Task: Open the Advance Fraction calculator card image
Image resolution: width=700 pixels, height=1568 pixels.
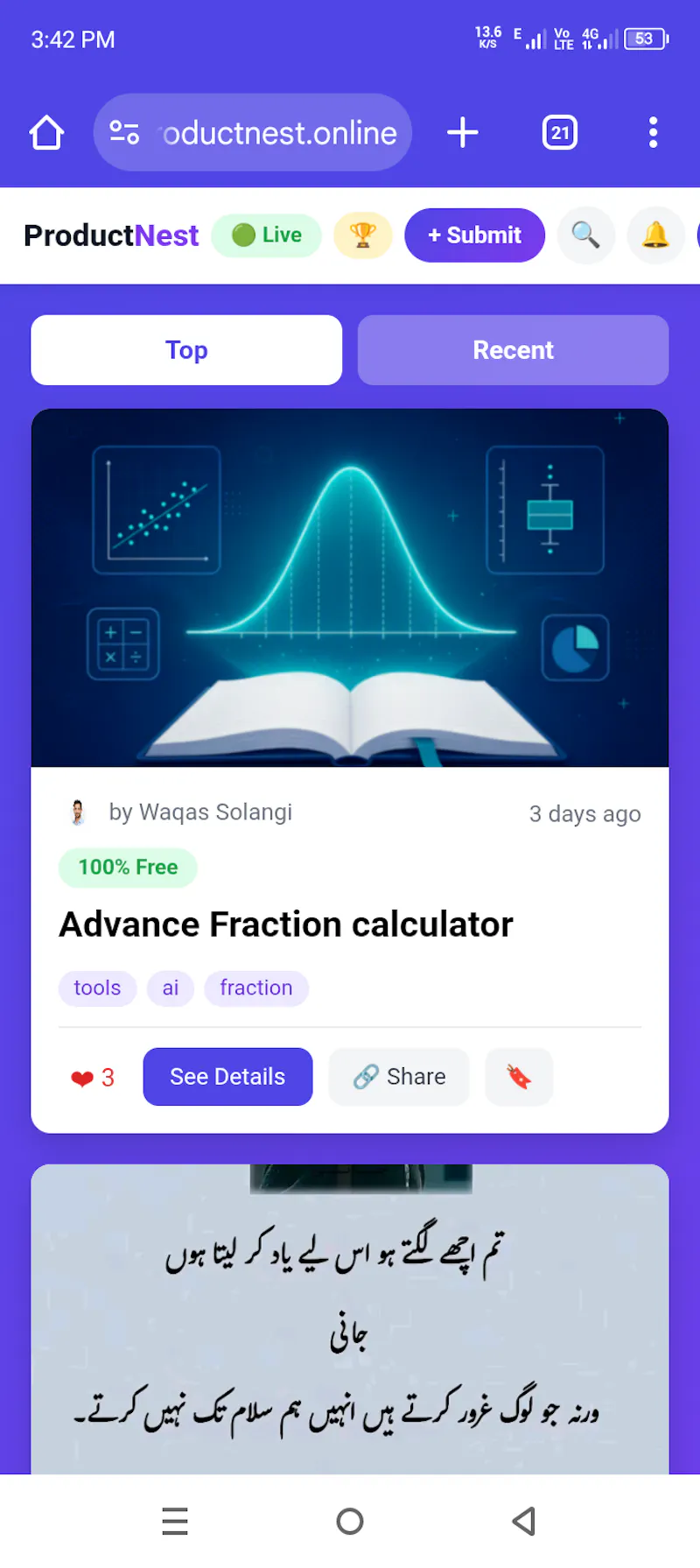Action: tap(350, 588)
